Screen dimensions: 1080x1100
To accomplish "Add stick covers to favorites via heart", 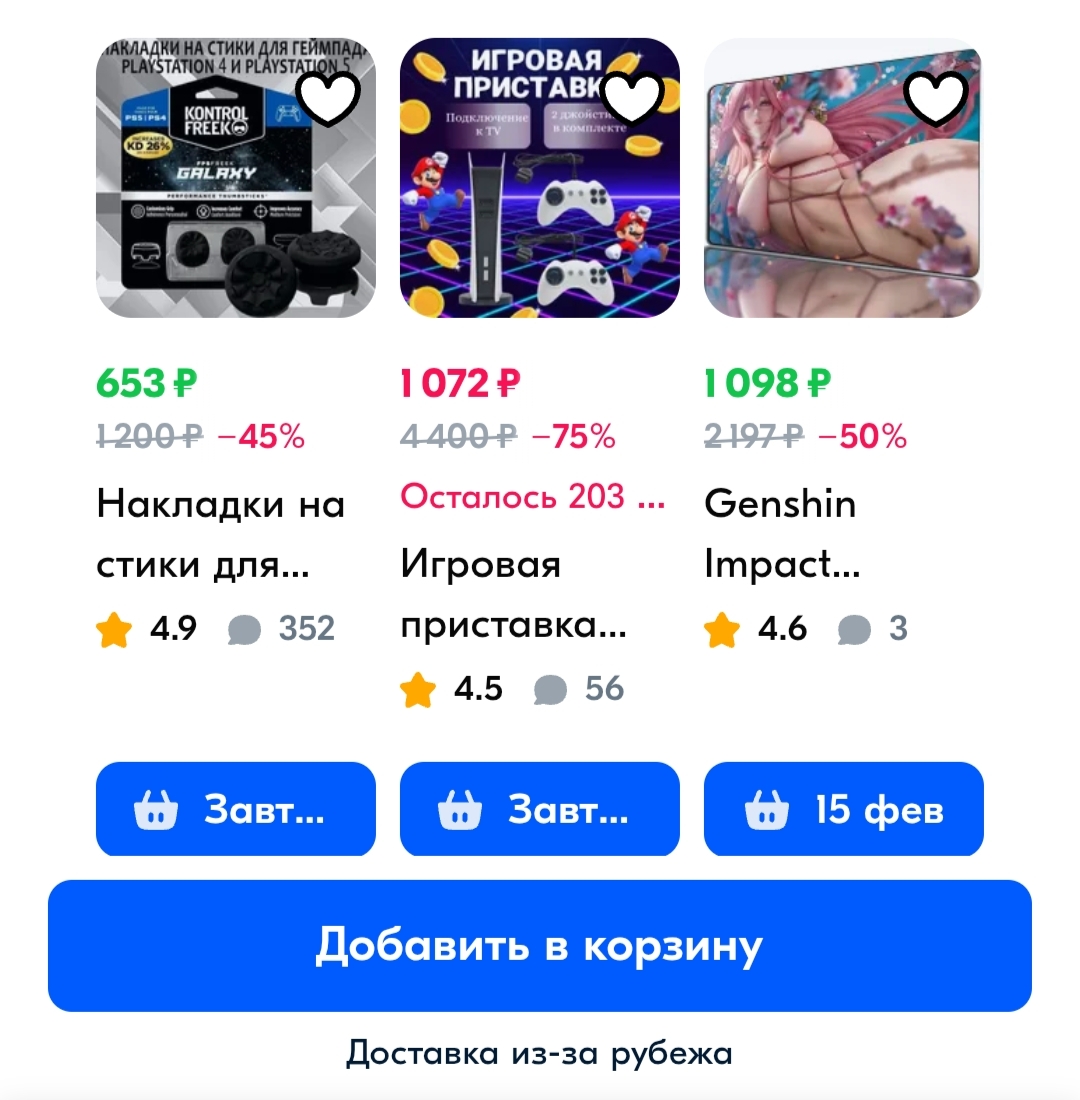I will pos(329,98).
